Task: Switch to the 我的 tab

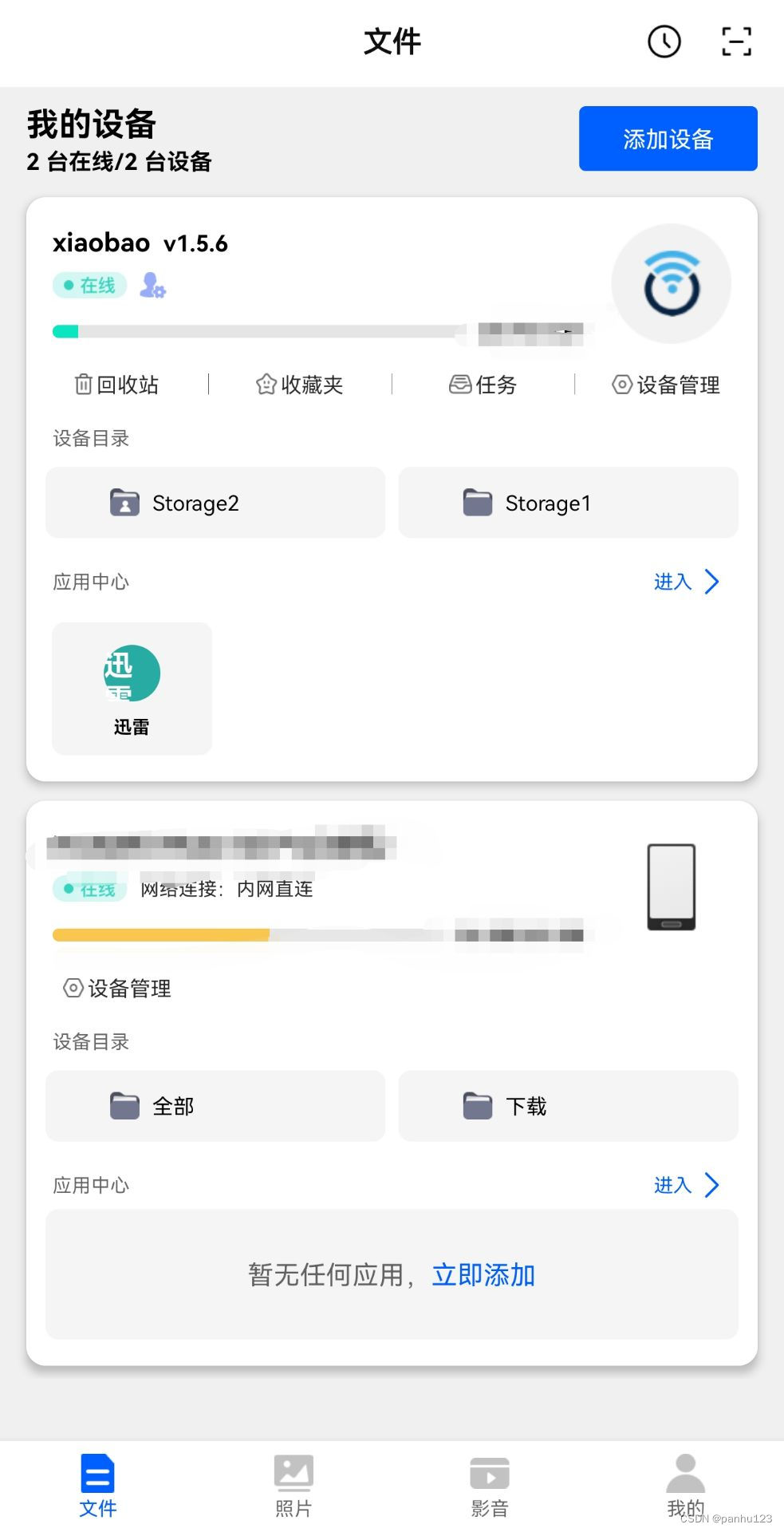Action: 685,1485
